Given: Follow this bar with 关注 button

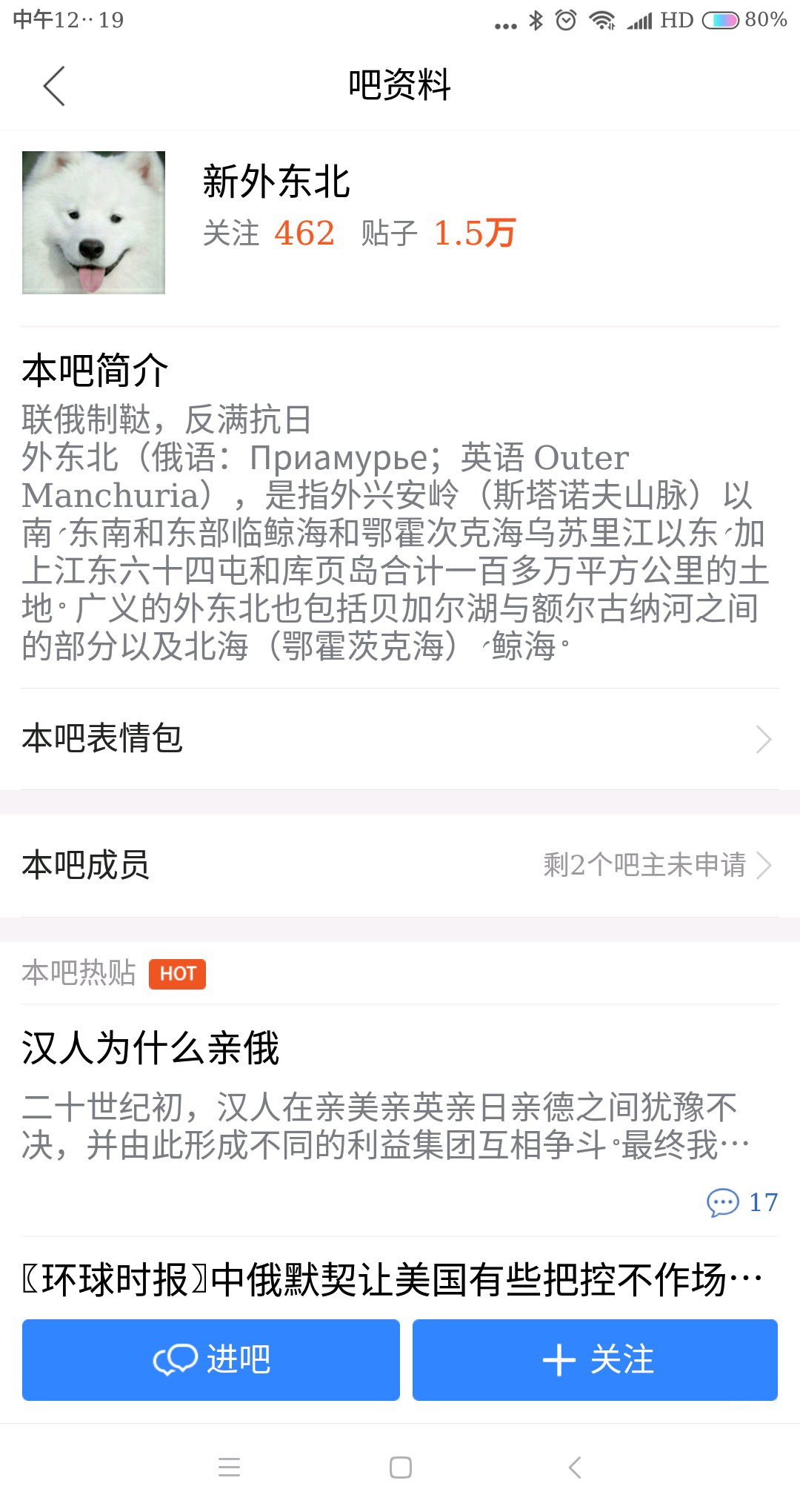Looking at the screenshot, I should tap(595, 1360).
